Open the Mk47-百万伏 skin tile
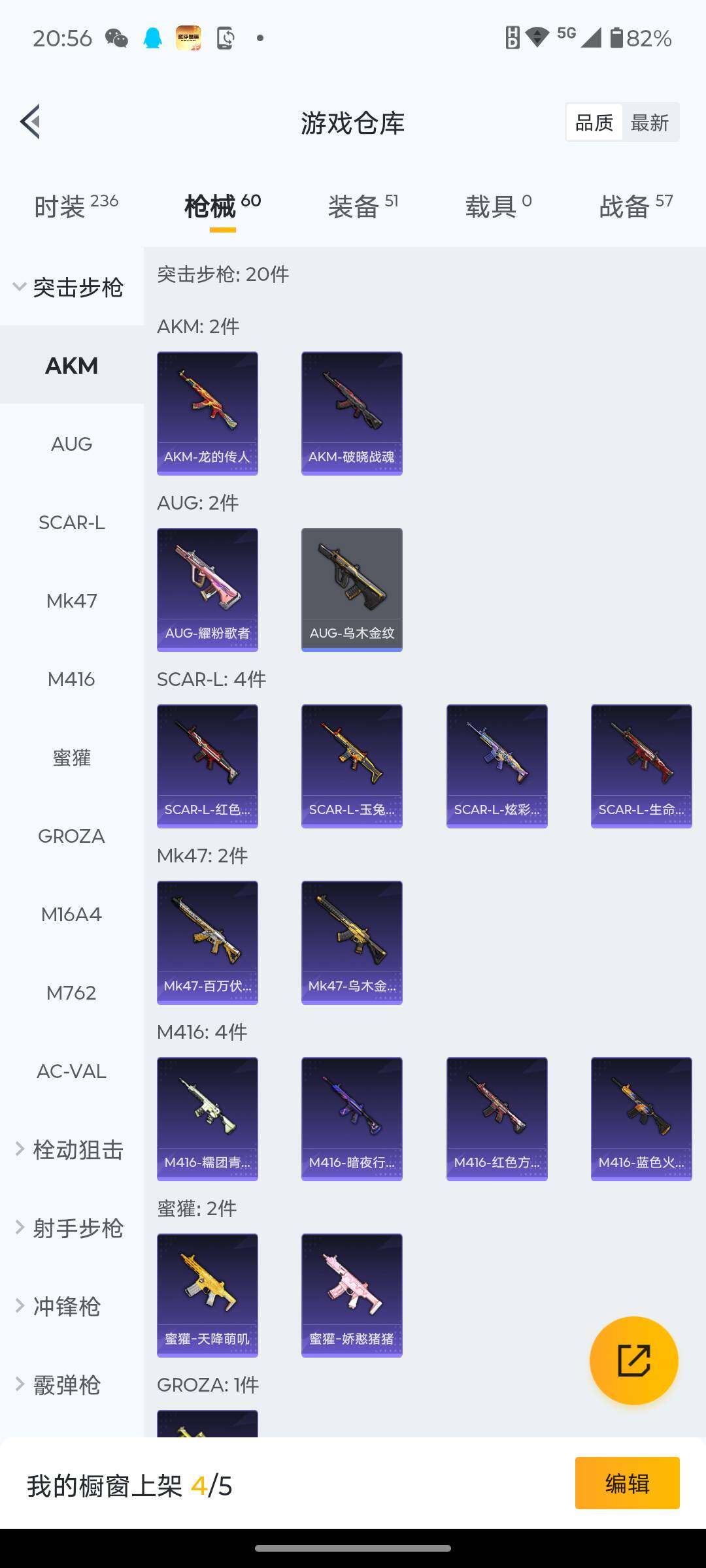 (x=207, y=942)
